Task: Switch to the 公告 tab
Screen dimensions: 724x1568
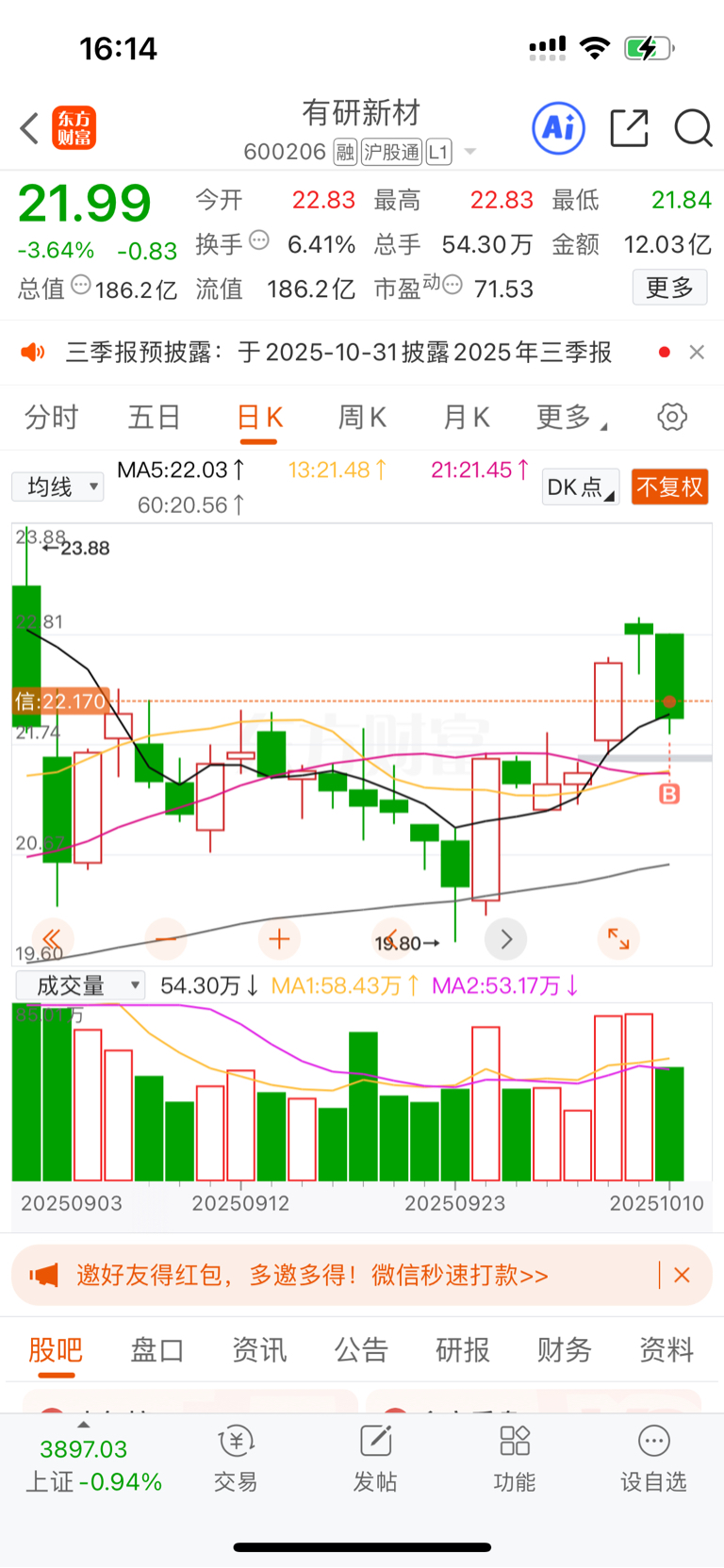Action: (361, 1350)
